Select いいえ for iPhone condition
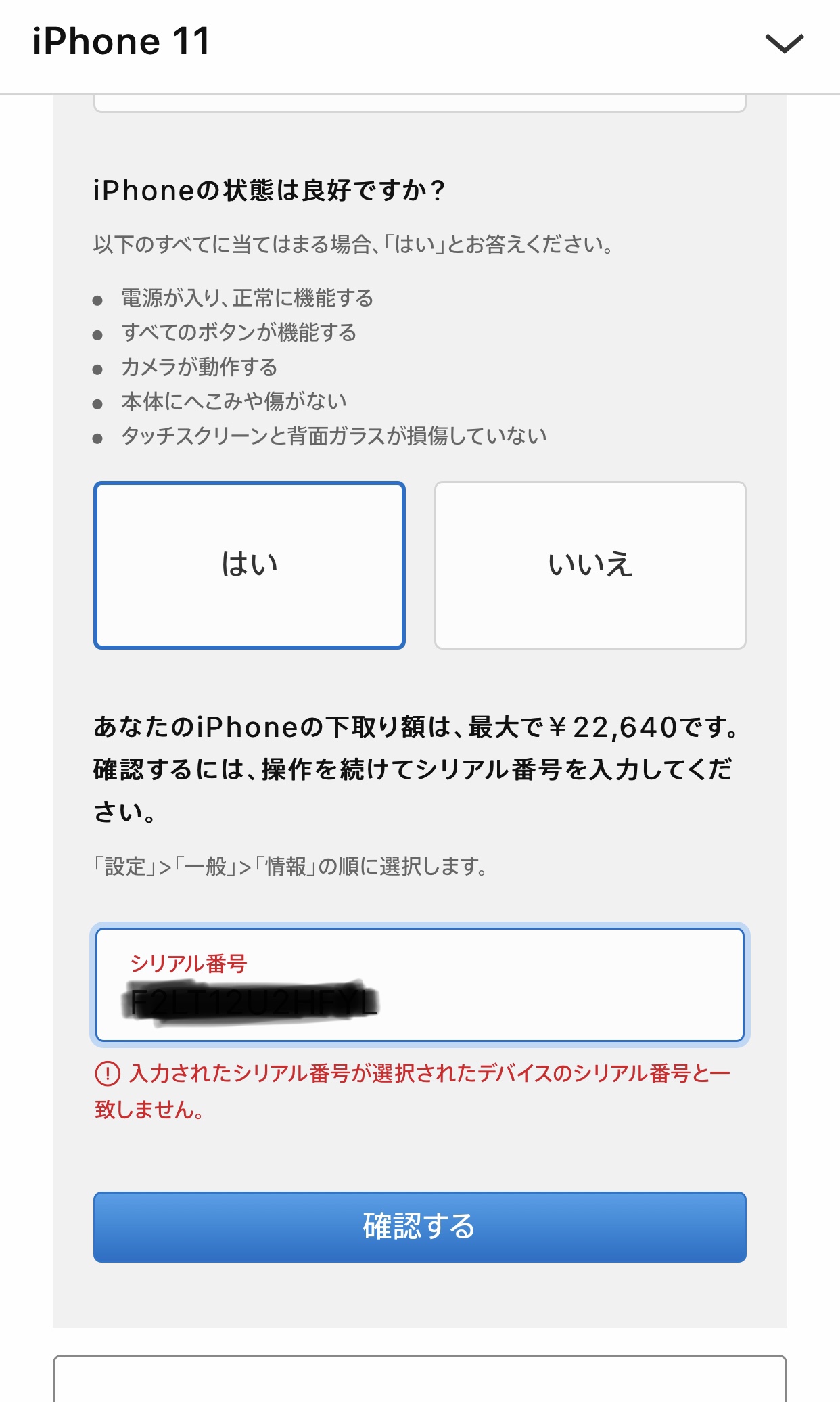The height and width of the screenshot is (1402, 840). click(x=590, y=565)
